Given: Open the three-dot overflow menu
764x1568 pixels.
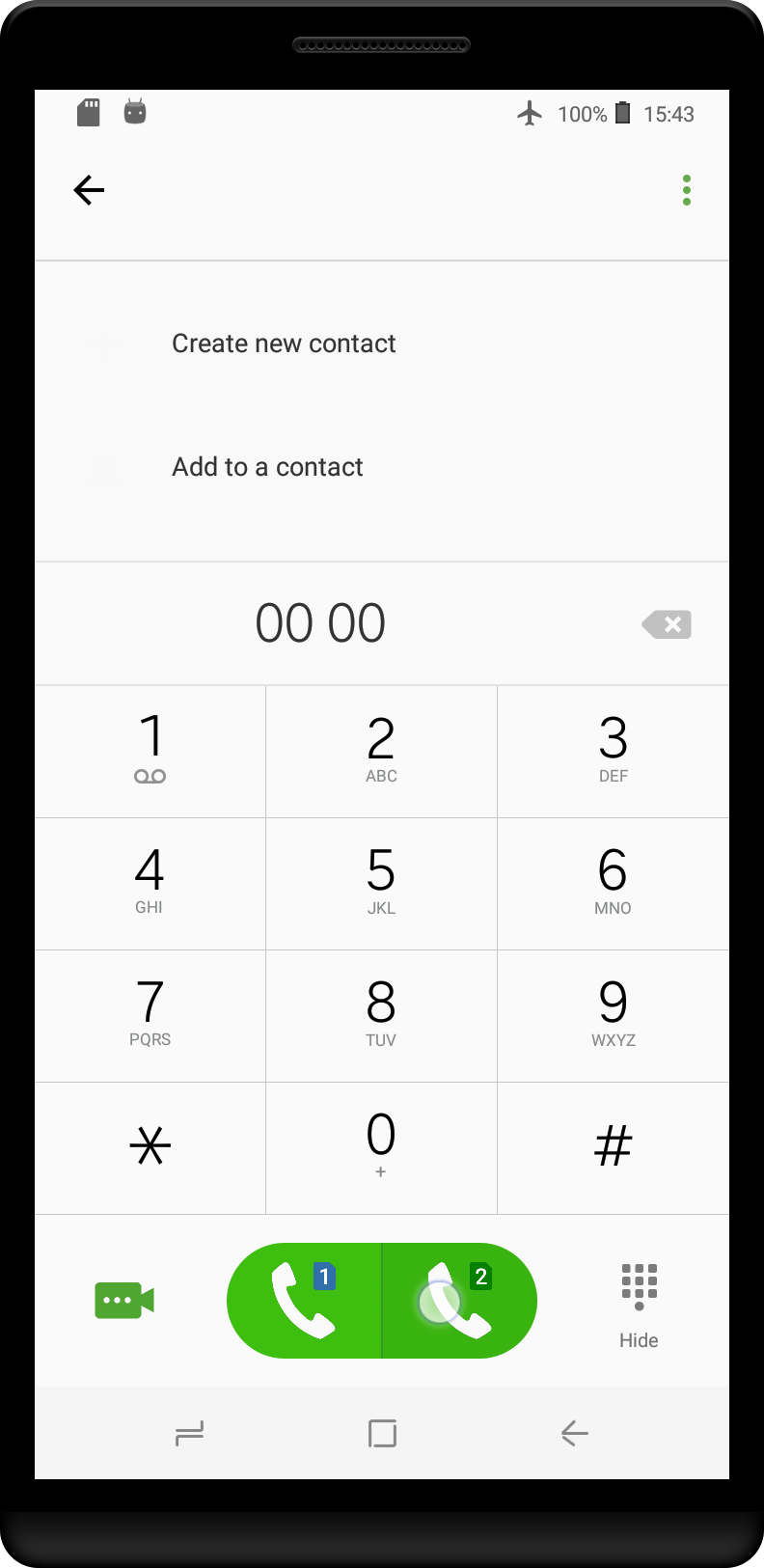Looking at the screenshot, I should 687,190.
